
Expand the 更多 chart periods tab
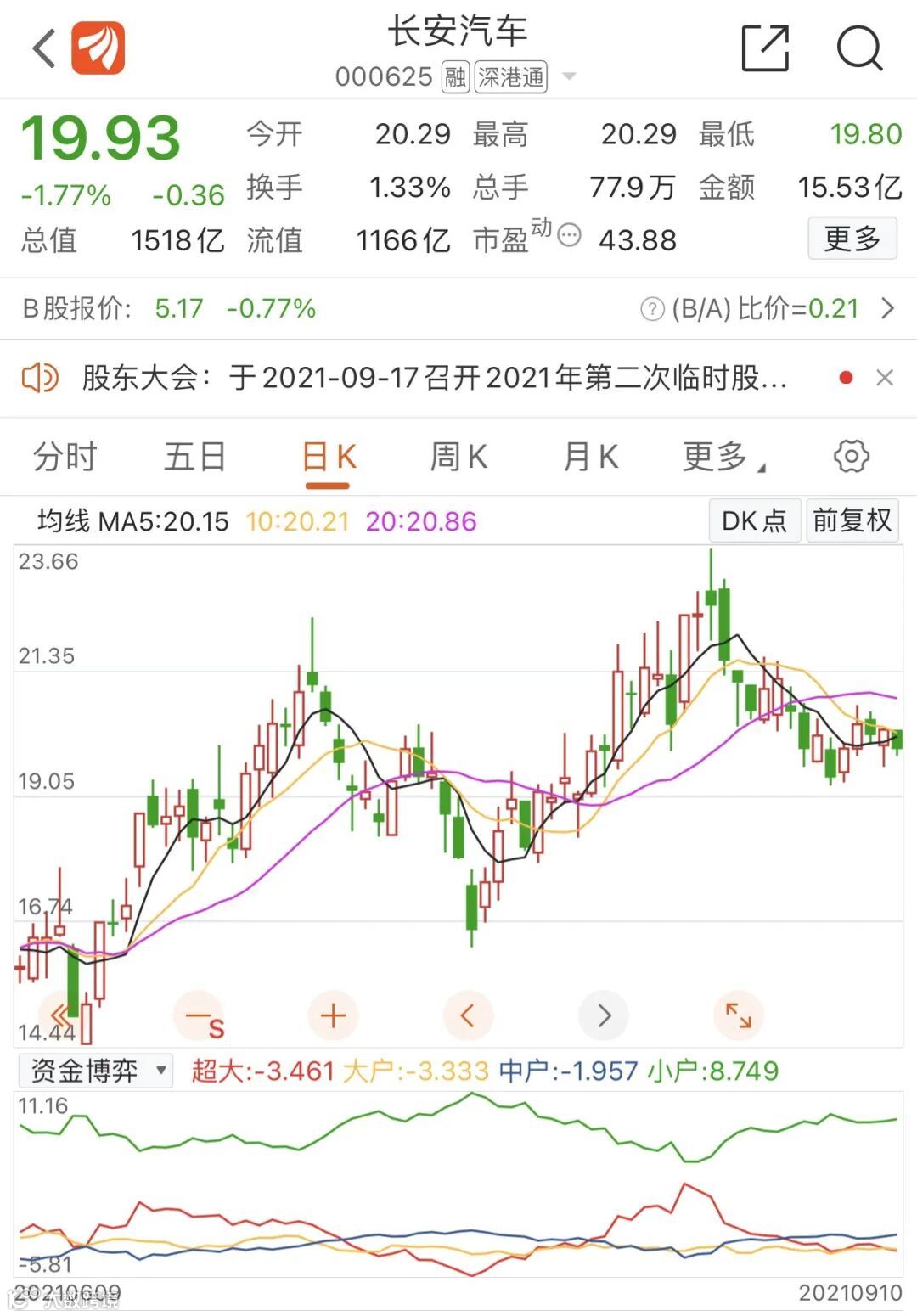click(x=723, y=457)
